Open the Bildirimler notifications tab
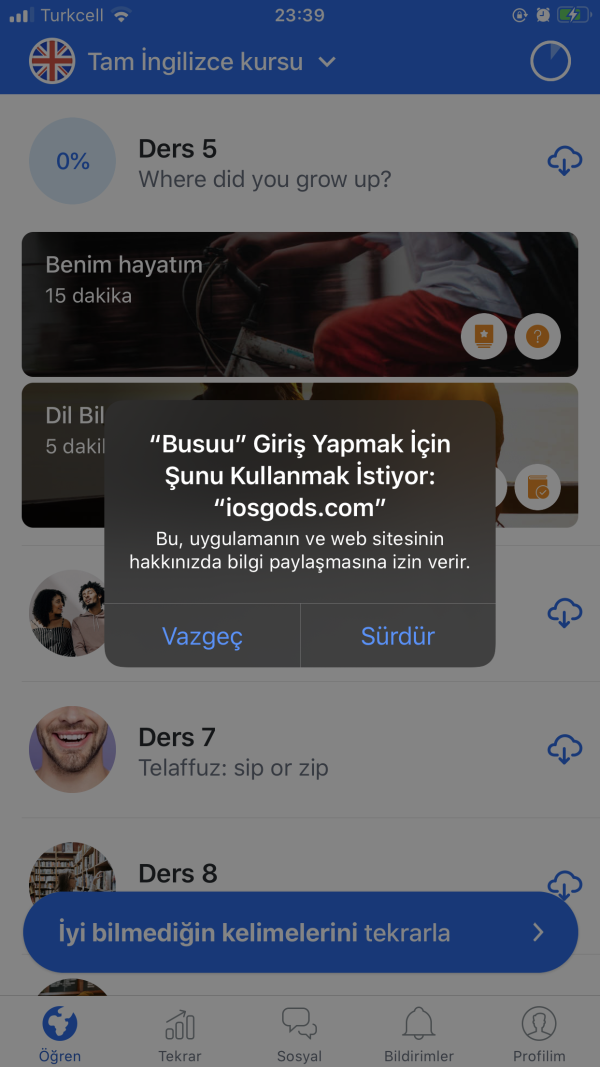 coord(419,1033)
